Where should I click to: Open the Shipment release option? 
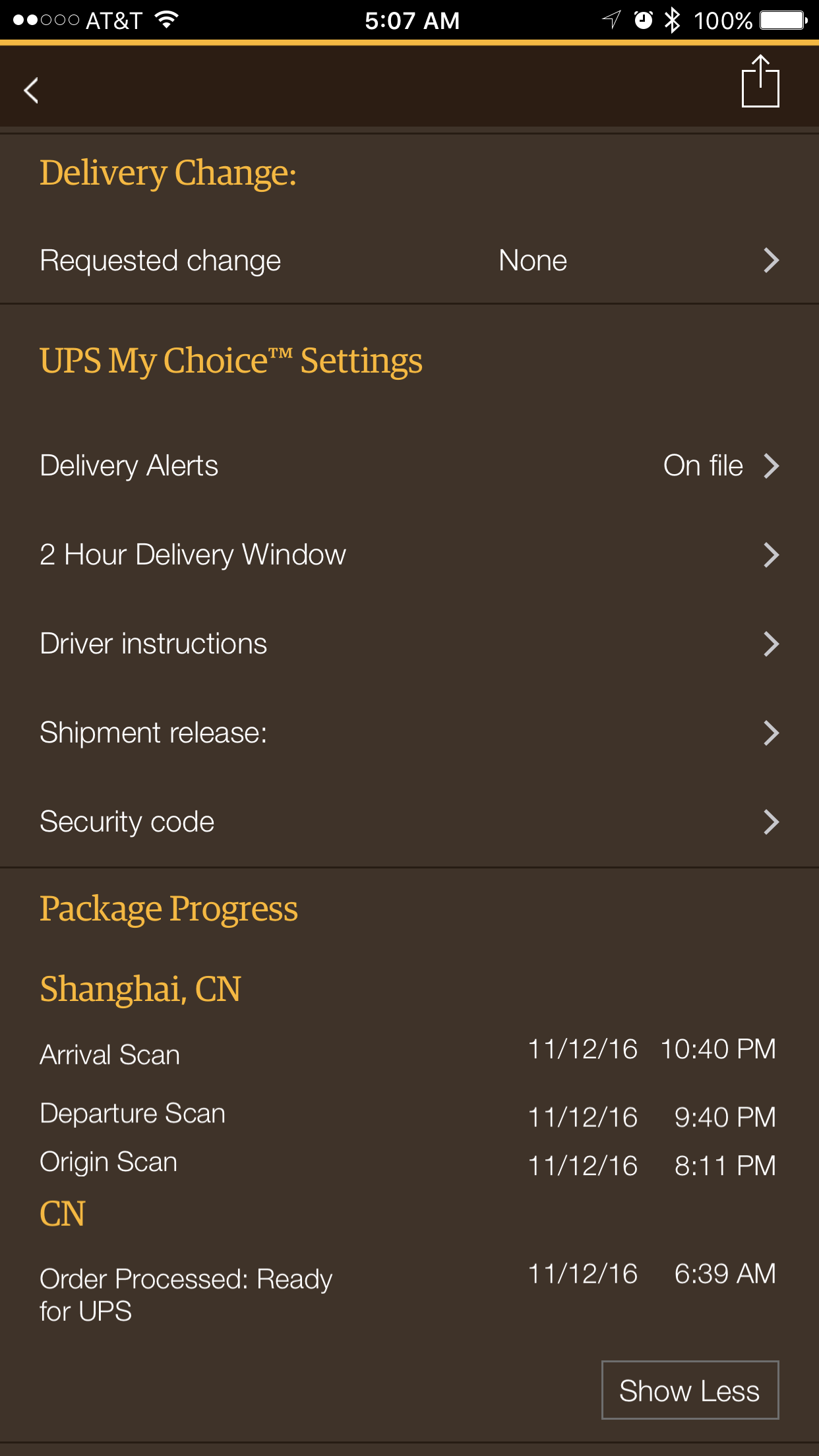click(409, 733)
